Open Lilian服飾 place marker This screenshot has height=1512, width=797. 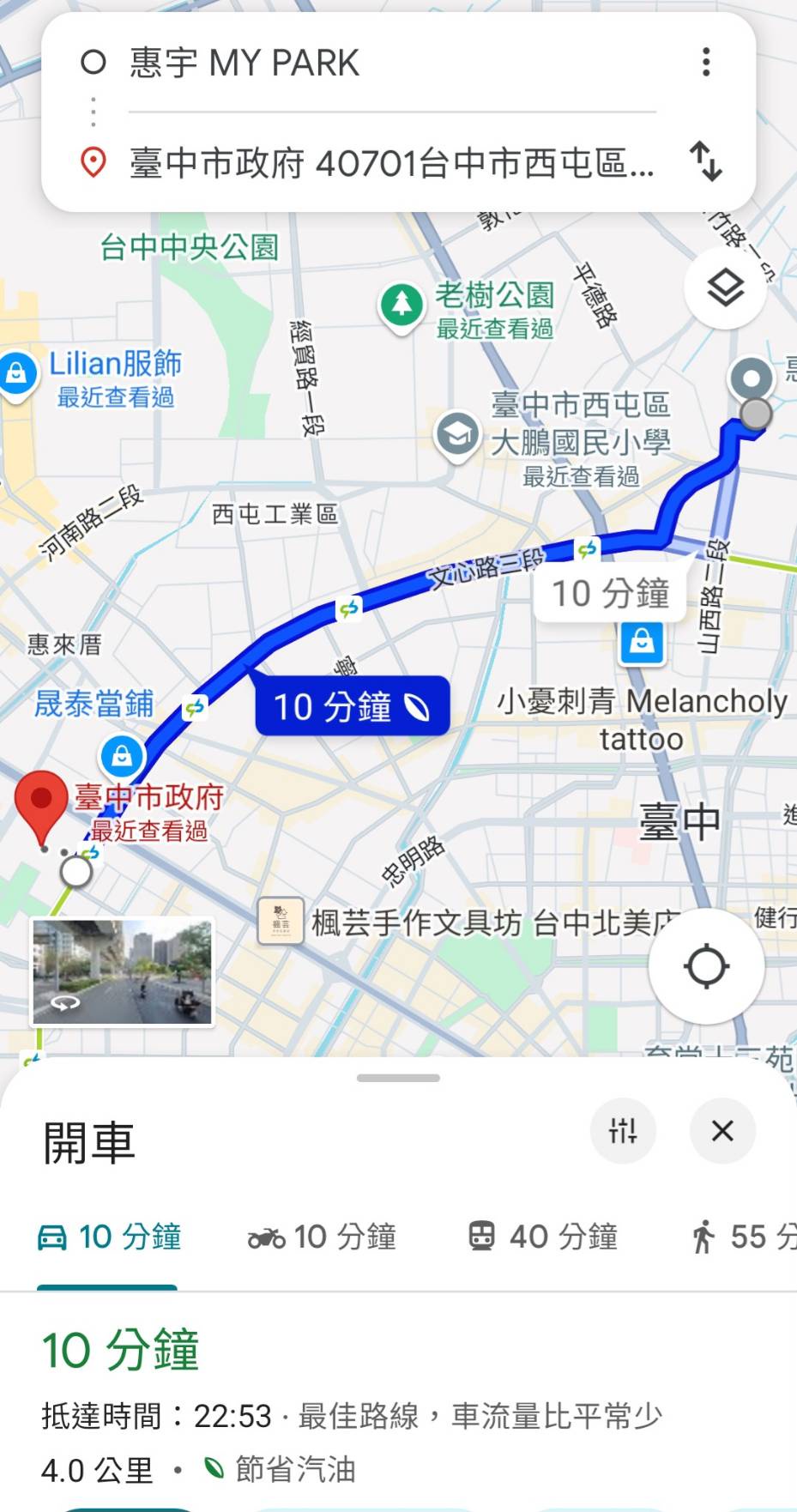pos(16,375)
